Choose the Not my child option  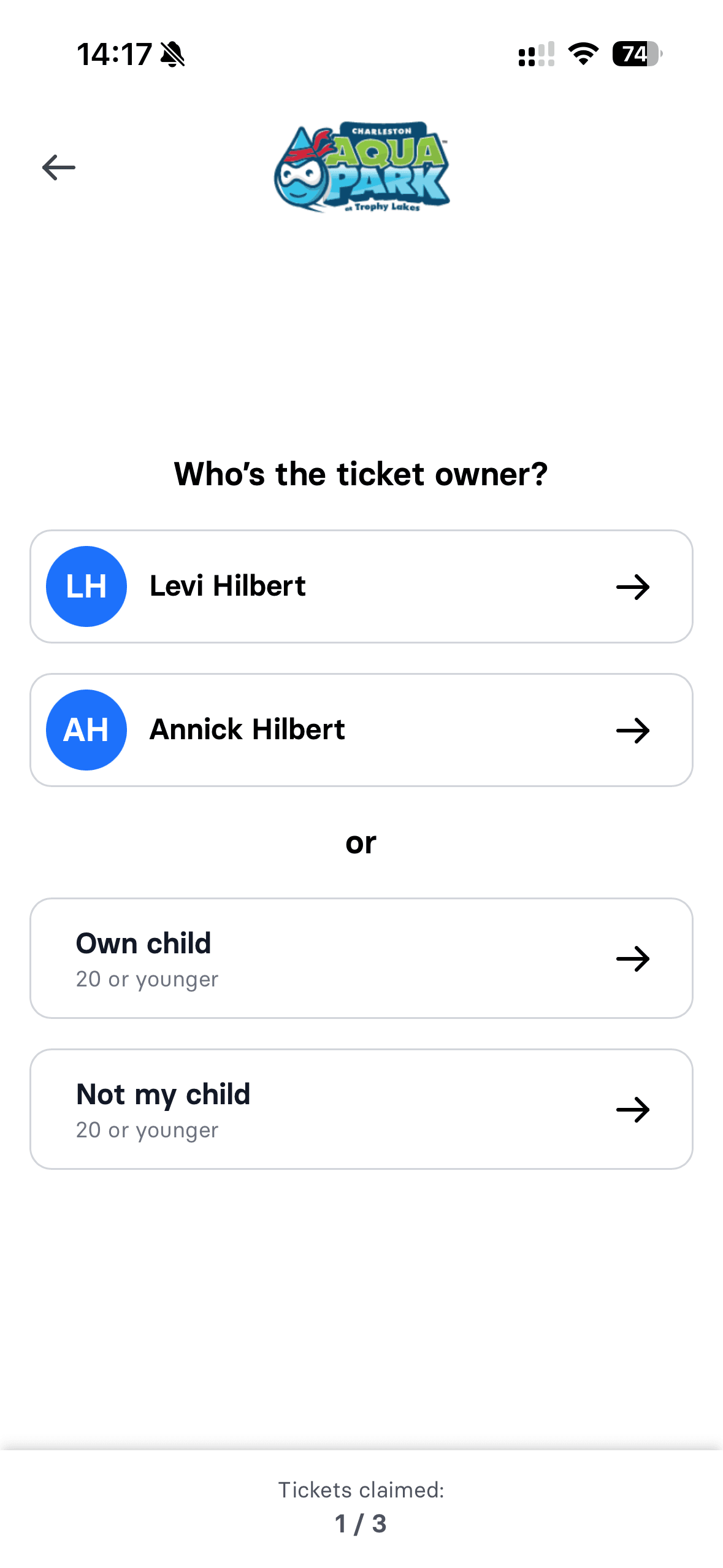361,1109
